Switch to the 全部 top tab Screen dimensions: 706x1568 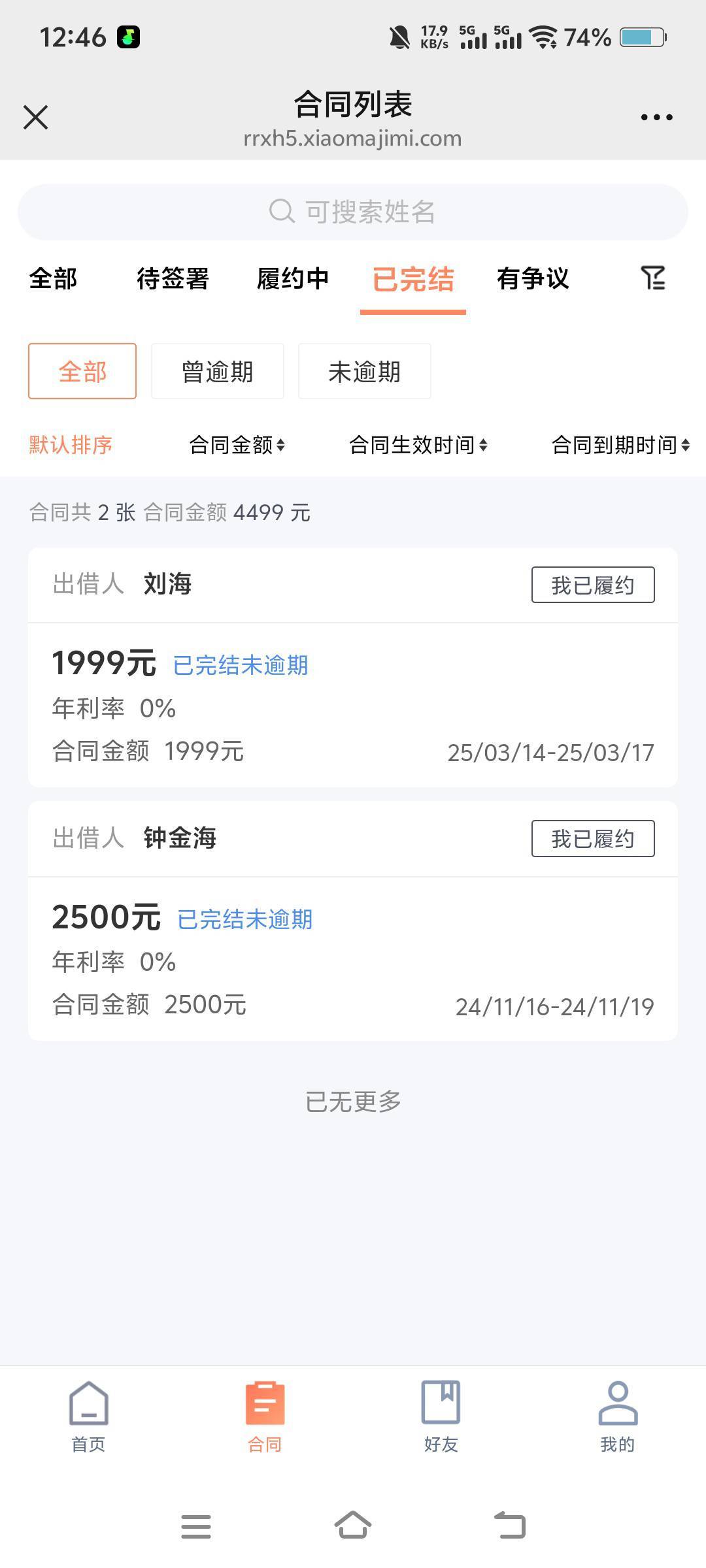click(x=54, y=279)
